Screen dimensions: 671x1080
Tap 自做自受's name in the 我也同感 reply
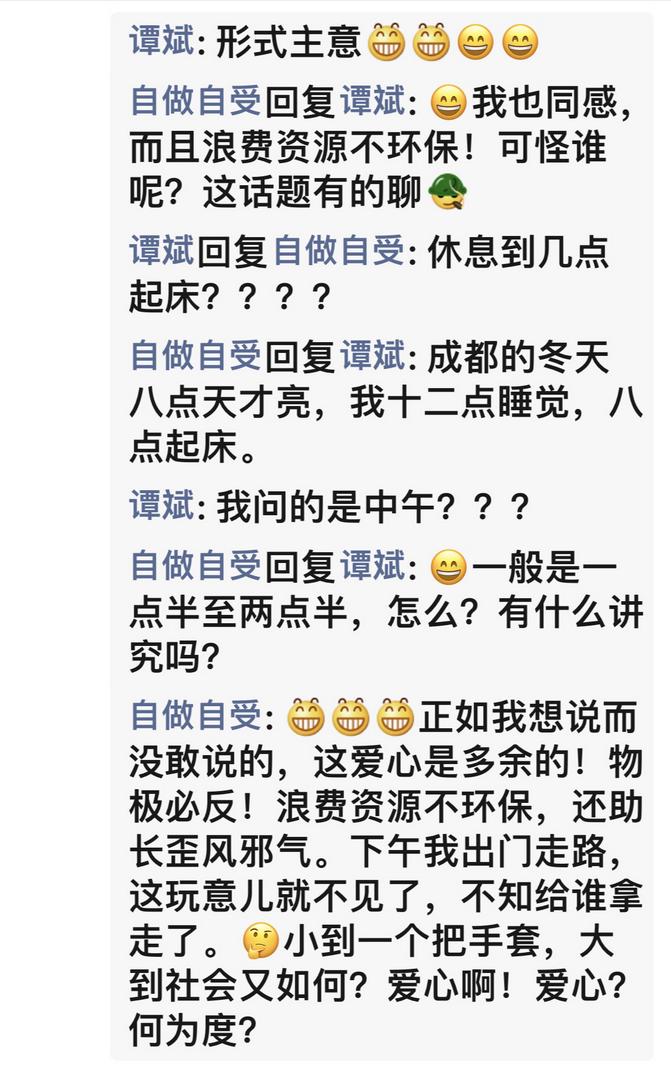[x=196, y=101]
